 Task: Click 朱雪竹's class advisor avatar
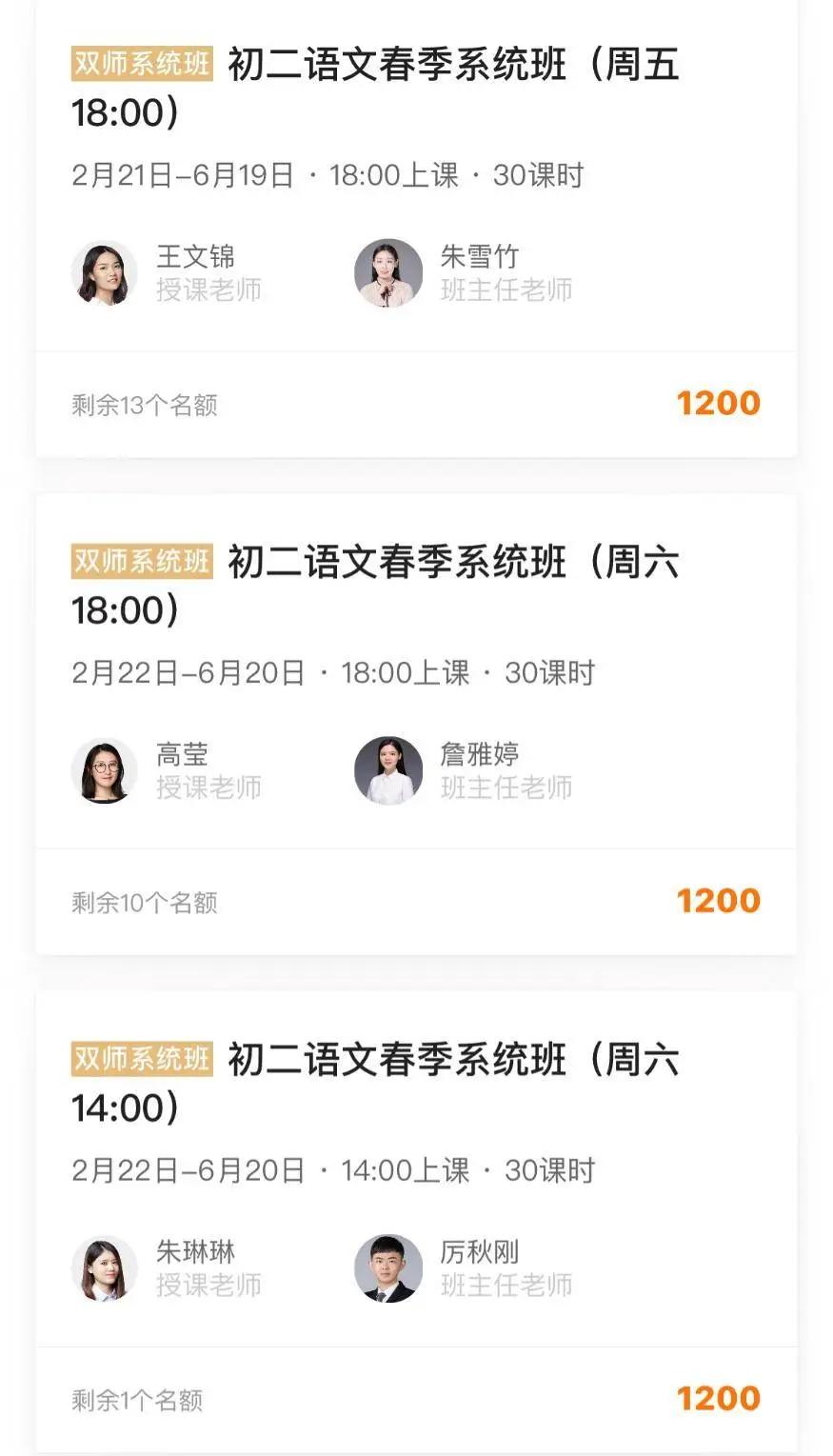[388, 272]
